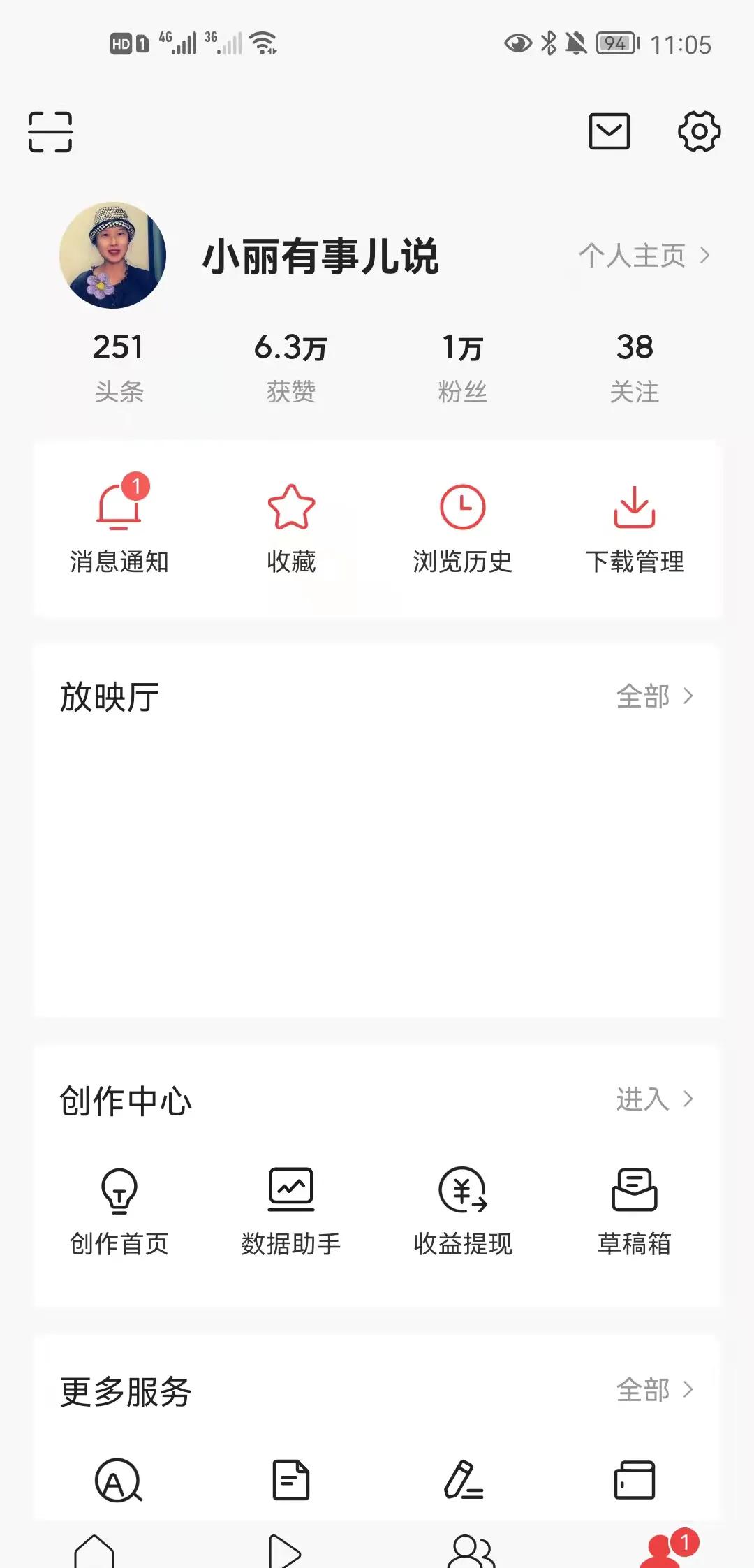The width and height of the screenshot is (754, 1568).
Task: Open settings gear
Action: point(699,131)
